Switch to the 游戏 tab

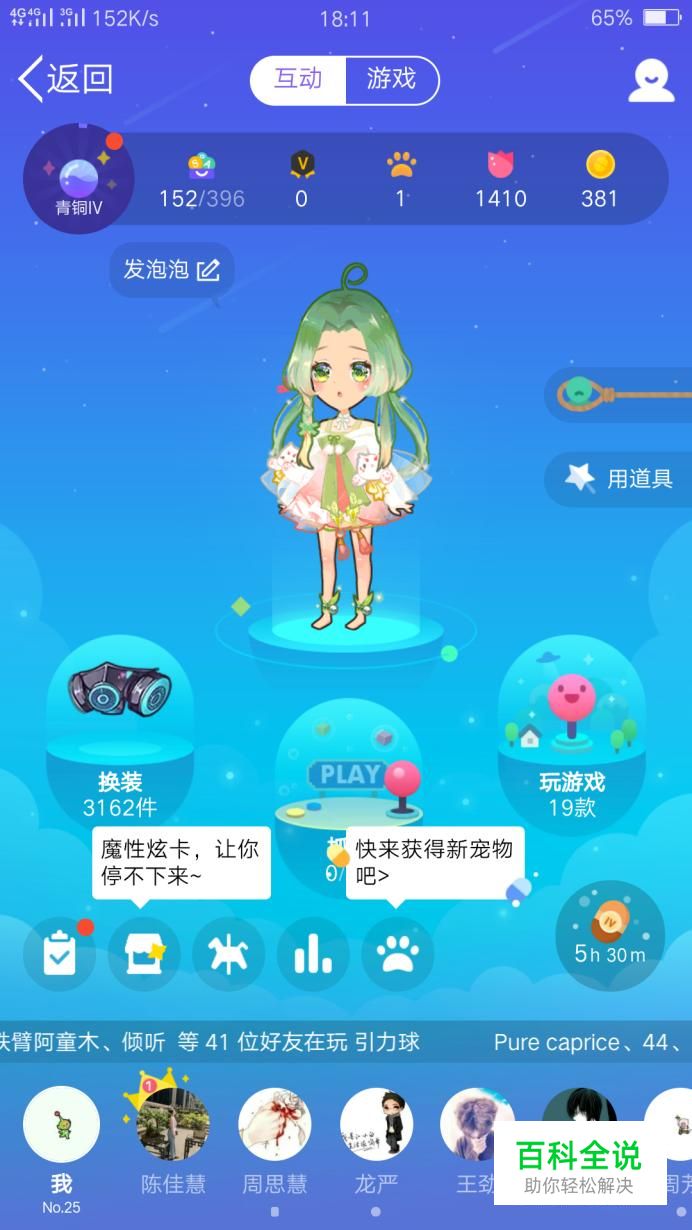[x=391, y=80]
